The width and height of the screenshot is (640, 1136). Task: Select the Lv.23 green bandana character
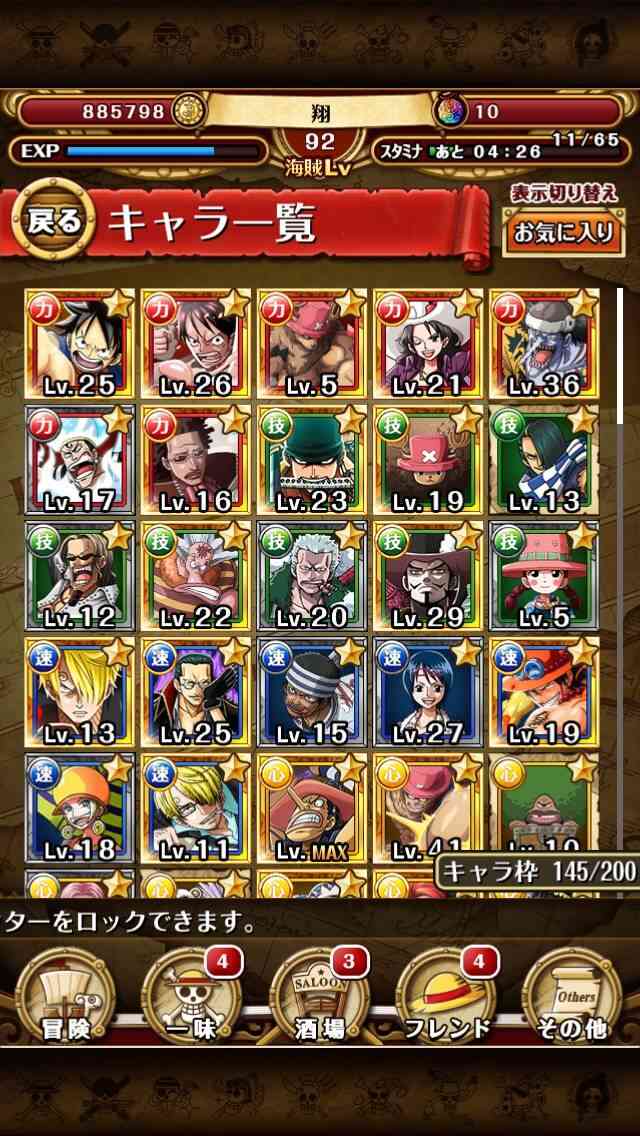coord(312,459)
